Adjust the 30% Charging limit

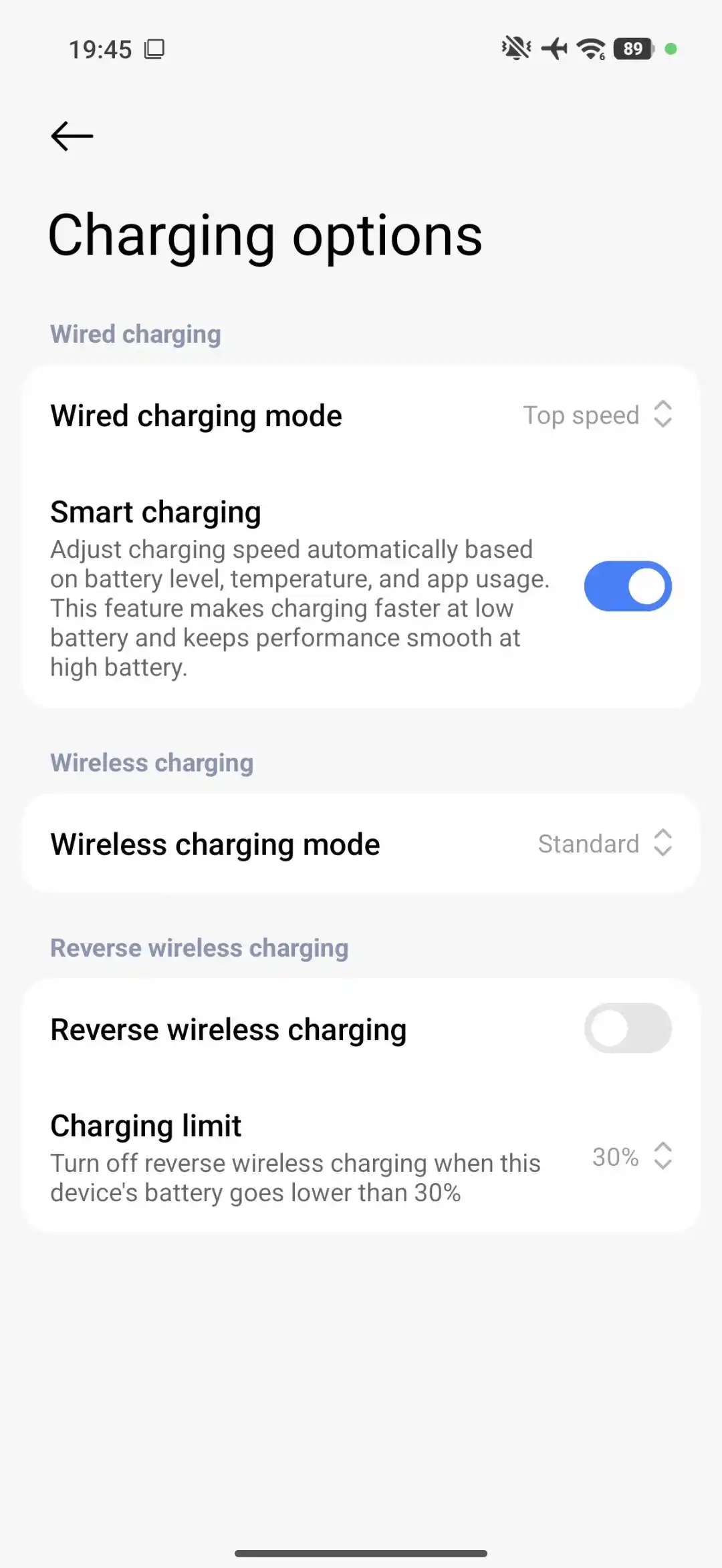point(631,1156)
